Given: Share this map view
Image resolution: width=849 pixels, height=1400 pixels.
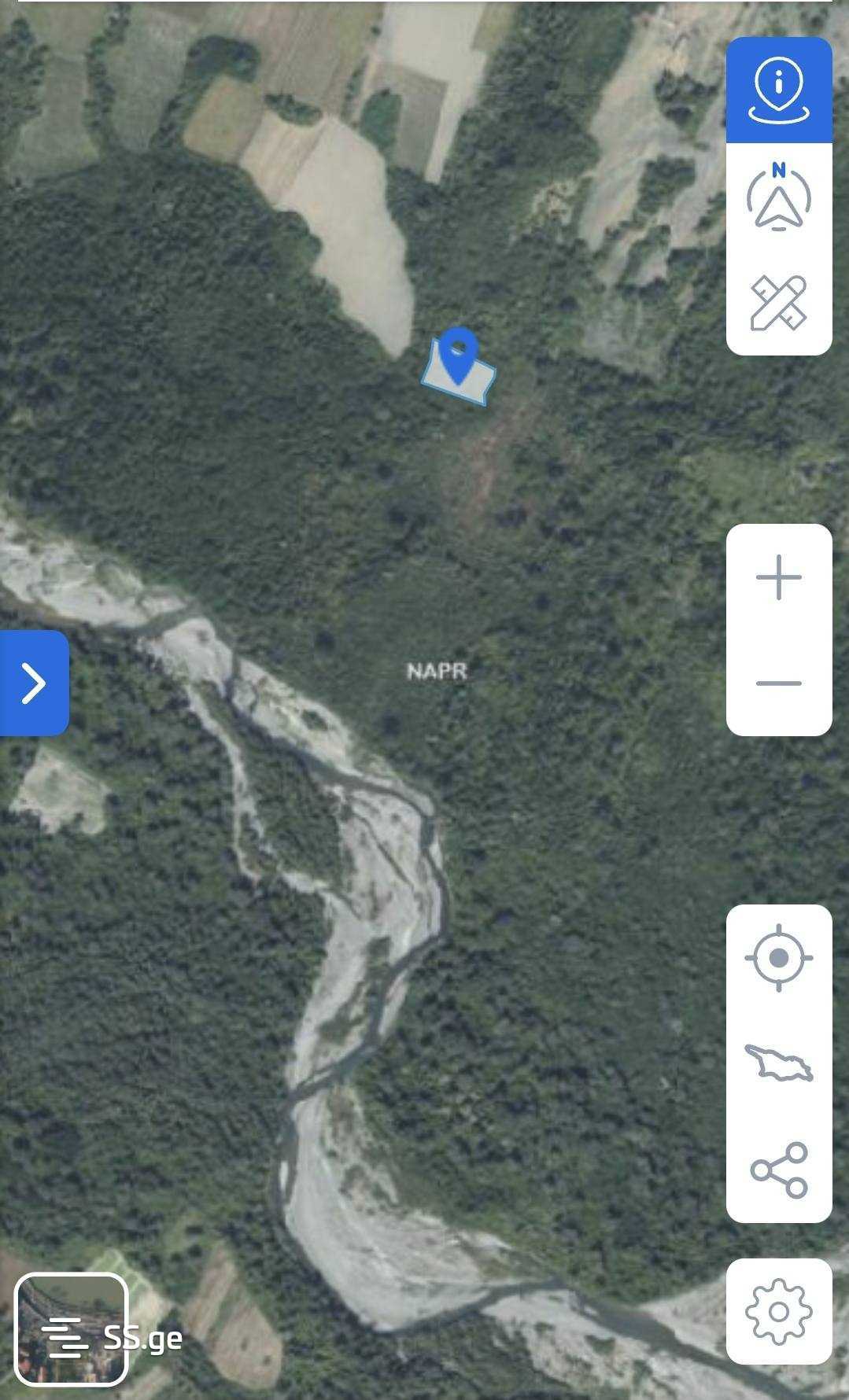Looking at the screenshot, I should click(x=778, y=1170).
